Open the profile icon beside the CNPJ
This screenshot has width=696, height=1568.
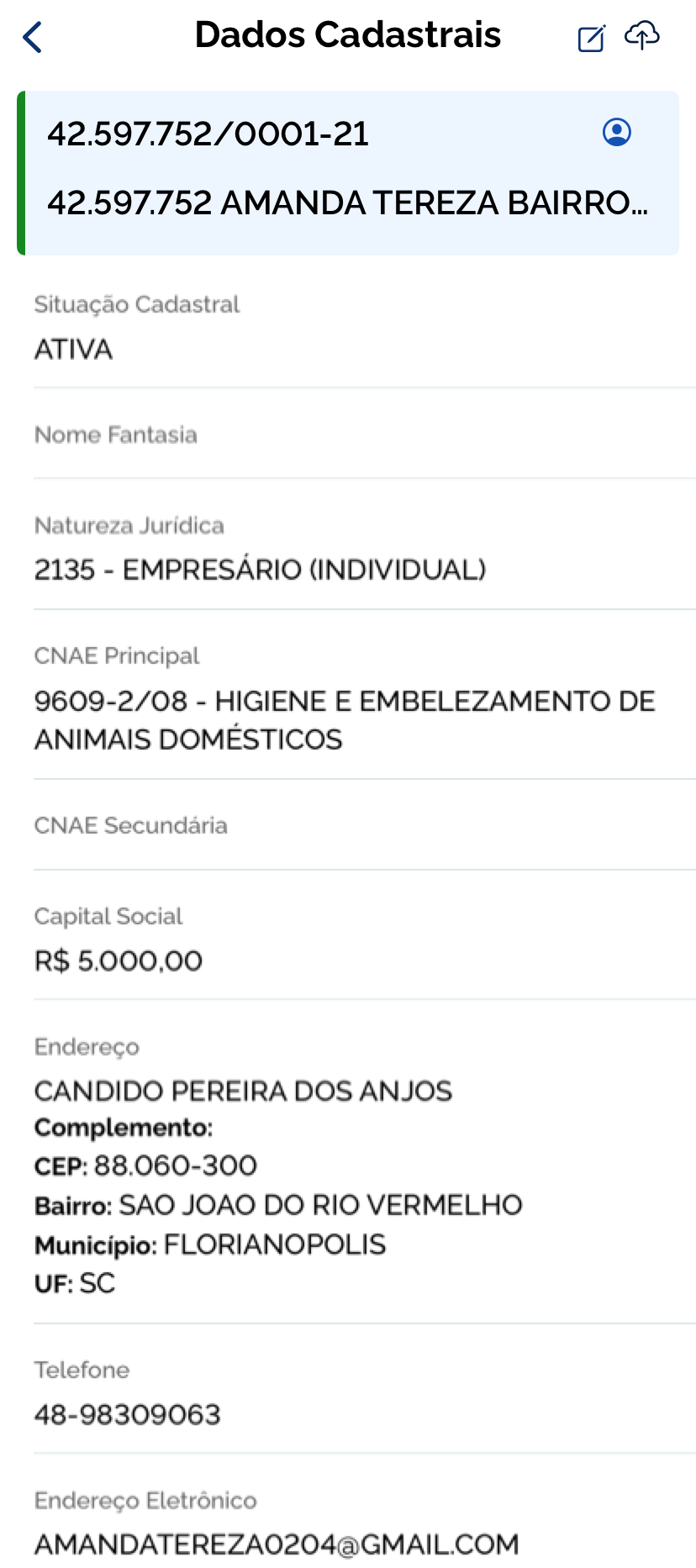[616, 132]
